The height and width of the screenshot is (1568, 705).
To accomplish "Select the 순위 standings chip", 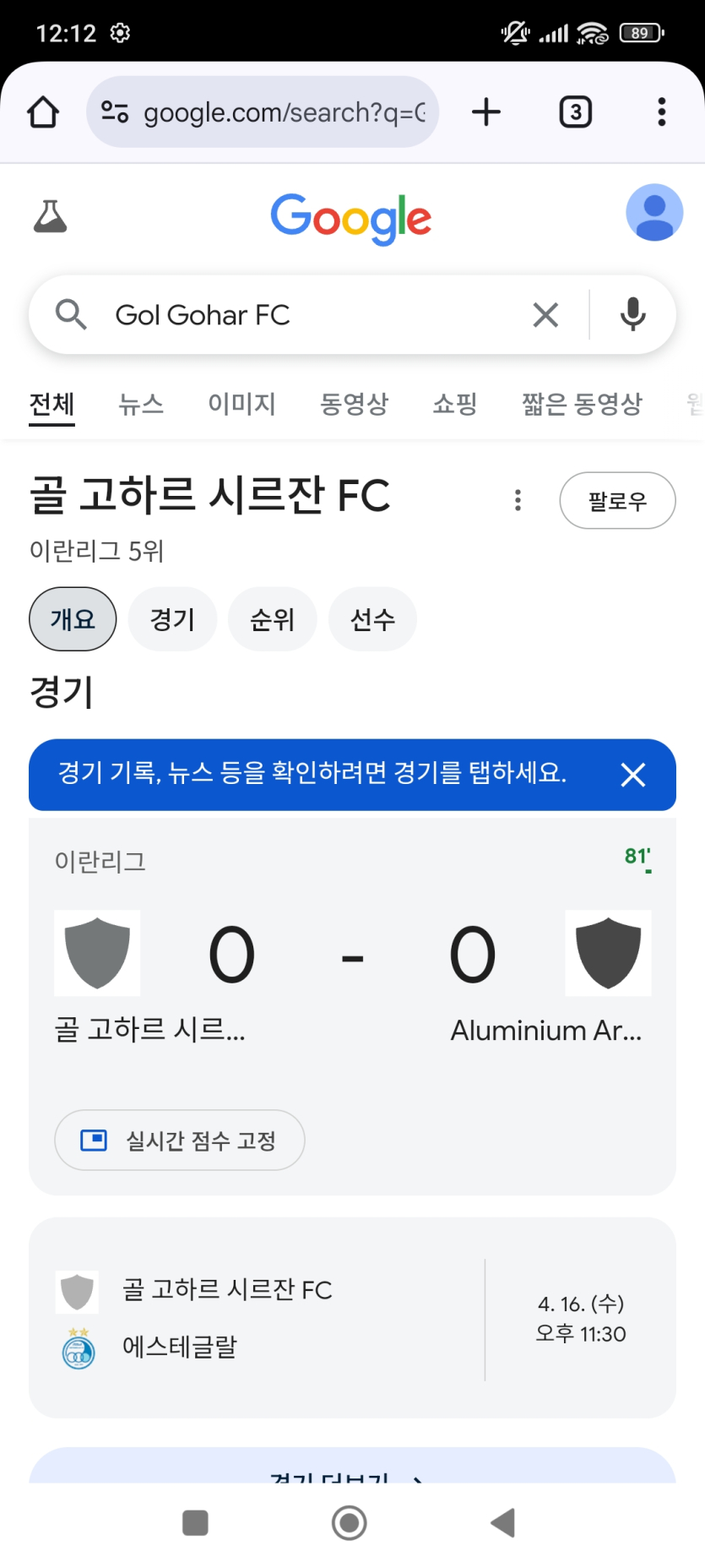I will (x=272, y=618).
